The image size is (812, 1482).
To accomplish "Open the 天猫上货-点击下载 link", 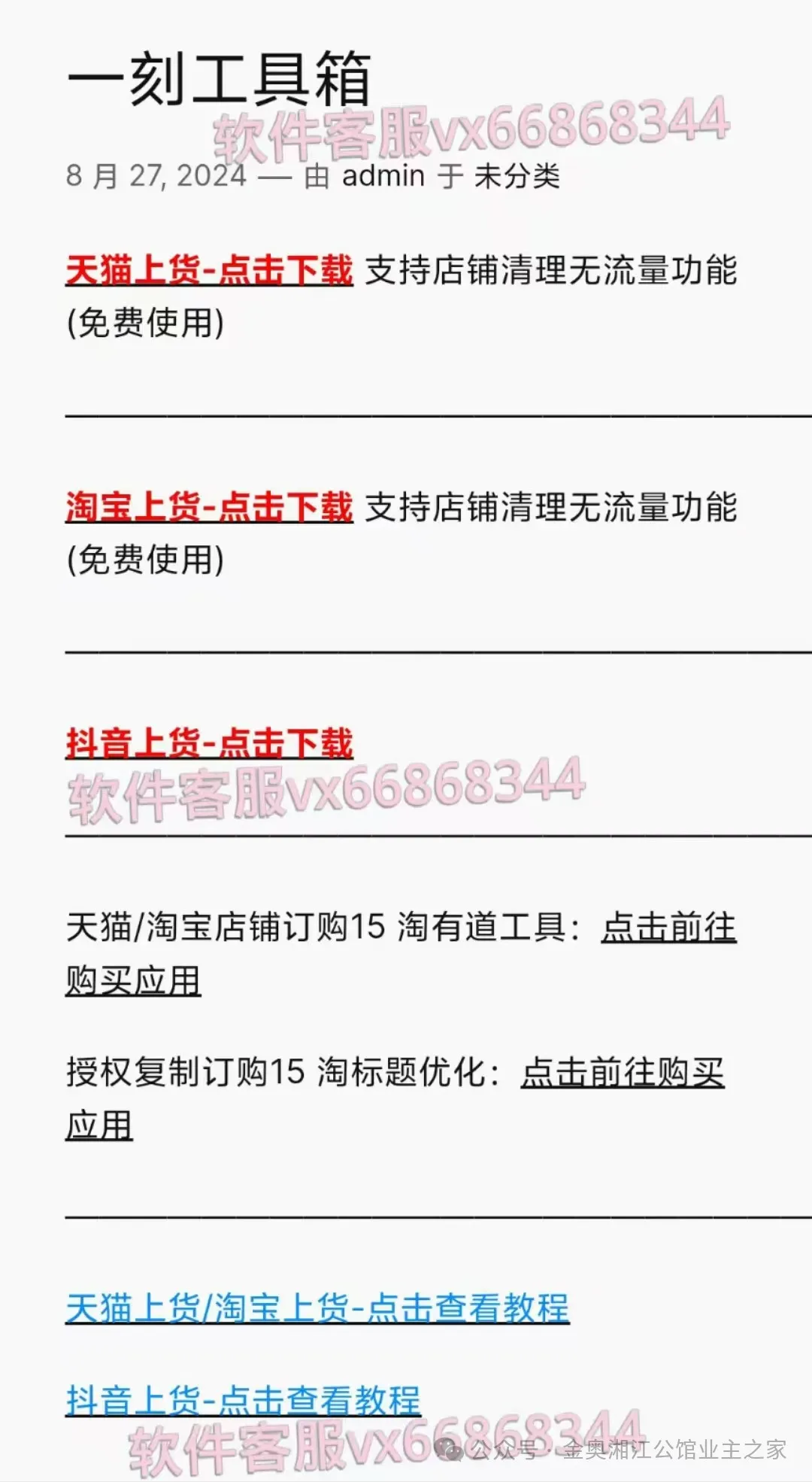I will click(x=209, y=270).
